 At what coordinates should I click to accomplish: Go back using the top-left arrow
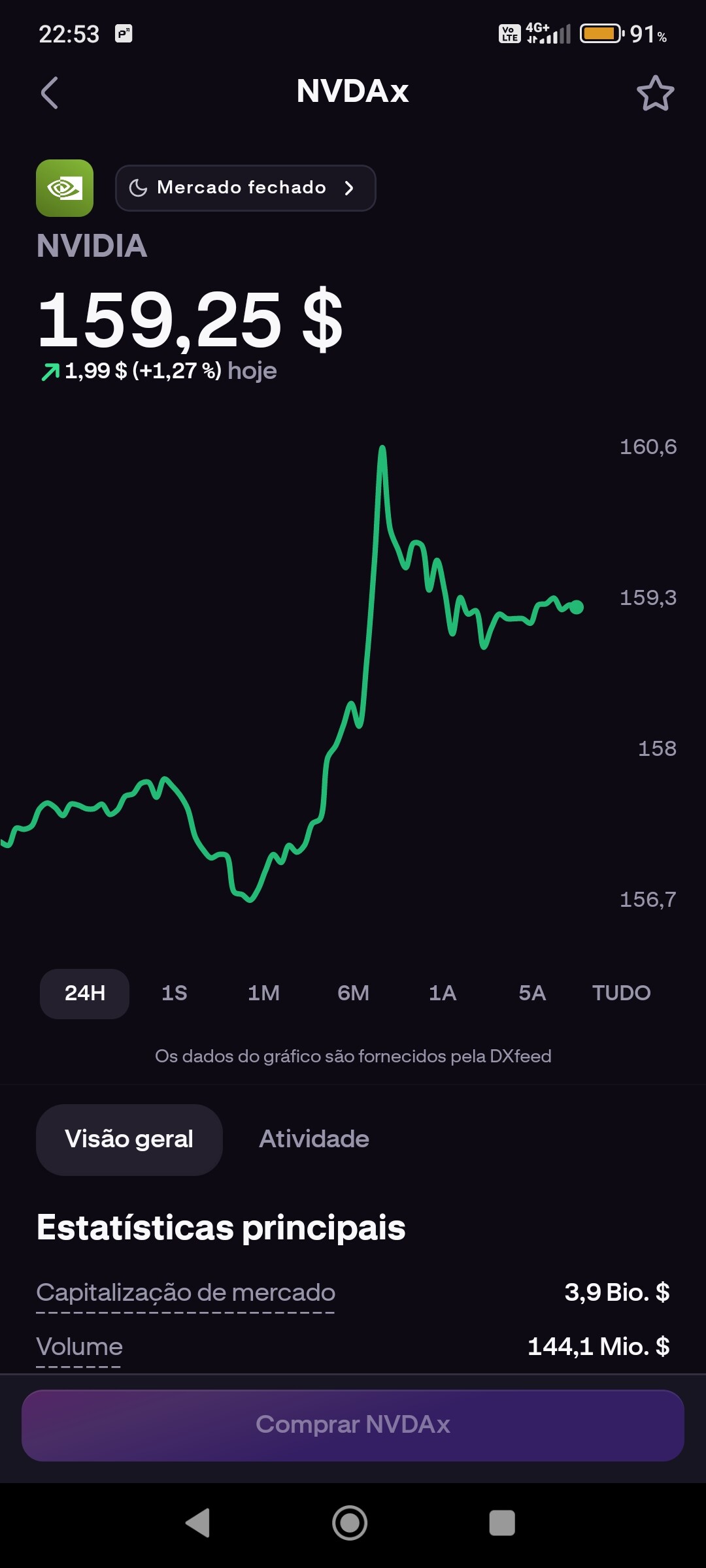point(50,92)
